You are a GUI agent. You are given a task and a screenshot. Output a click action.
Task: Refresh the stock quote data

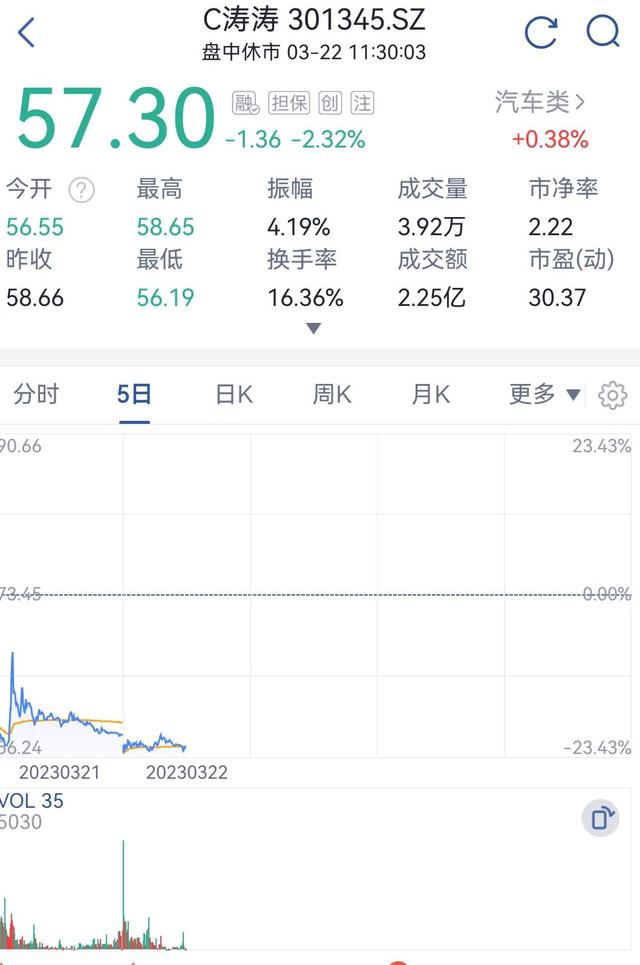540,33
